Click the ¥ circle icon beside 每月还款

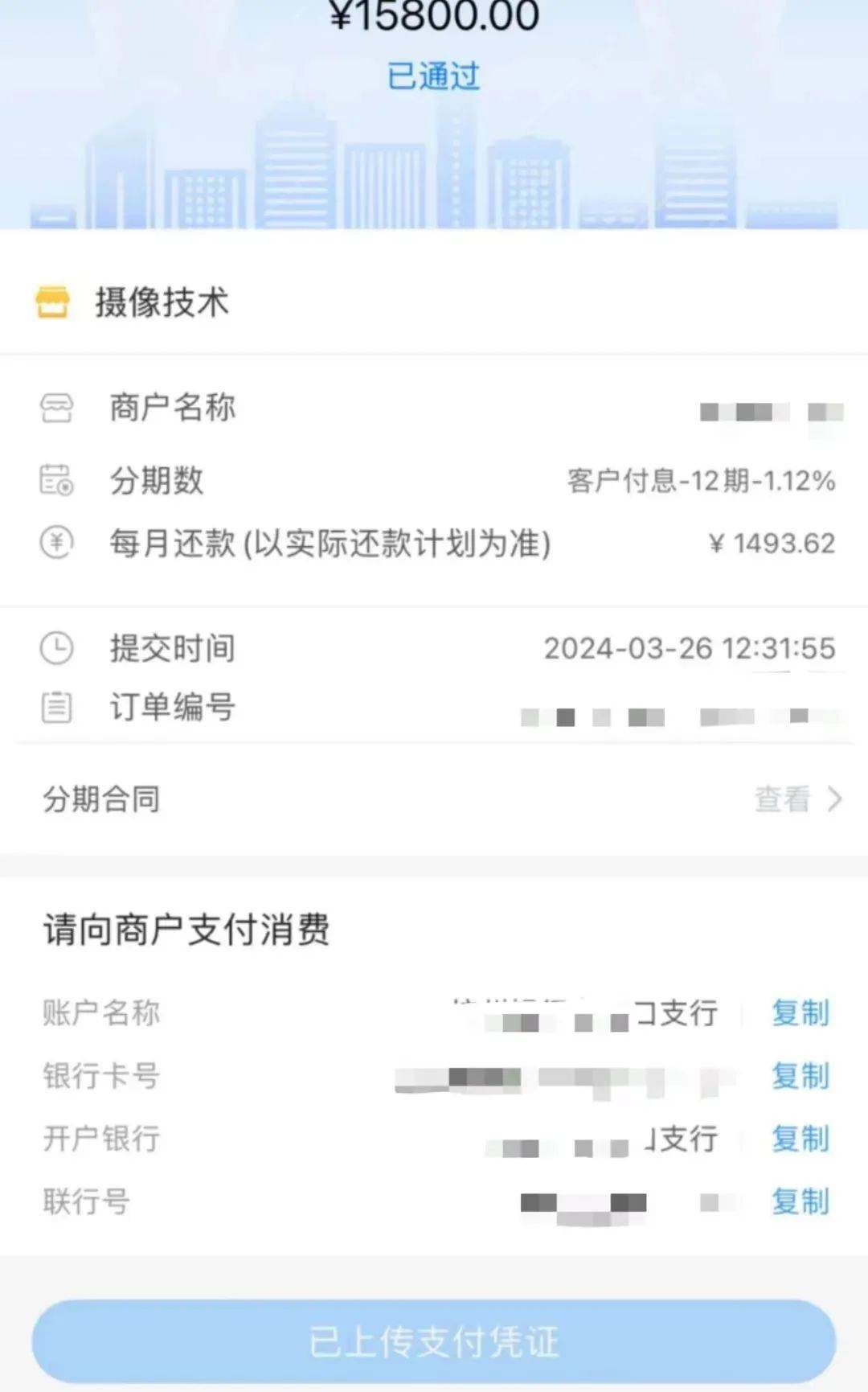(56, 544)
